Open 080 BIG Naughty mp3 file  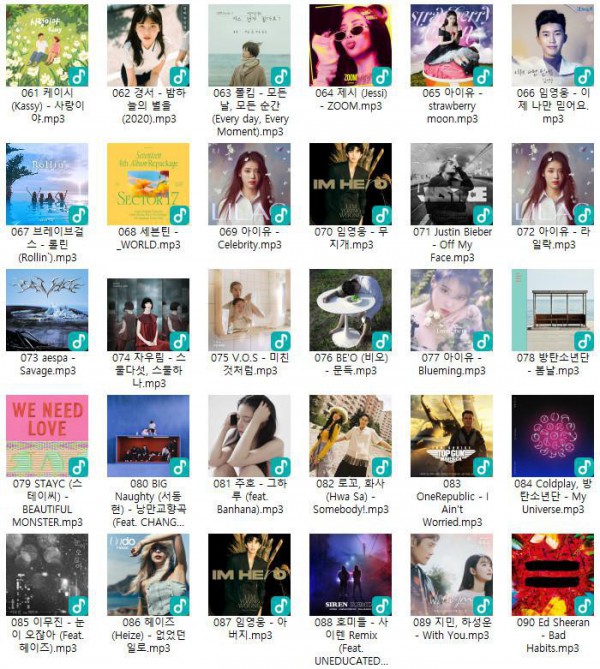[148, 436]
